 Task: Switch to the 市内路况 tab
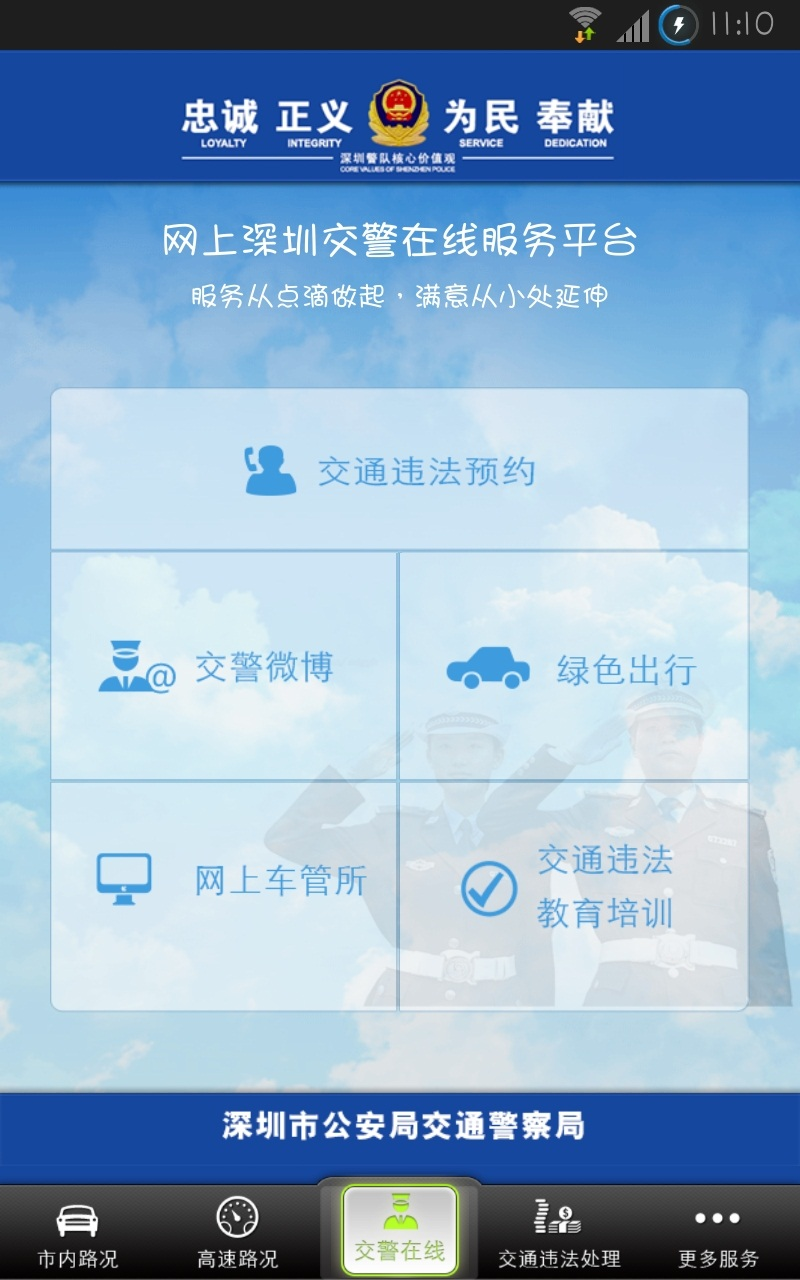[x=78, y=1234]
